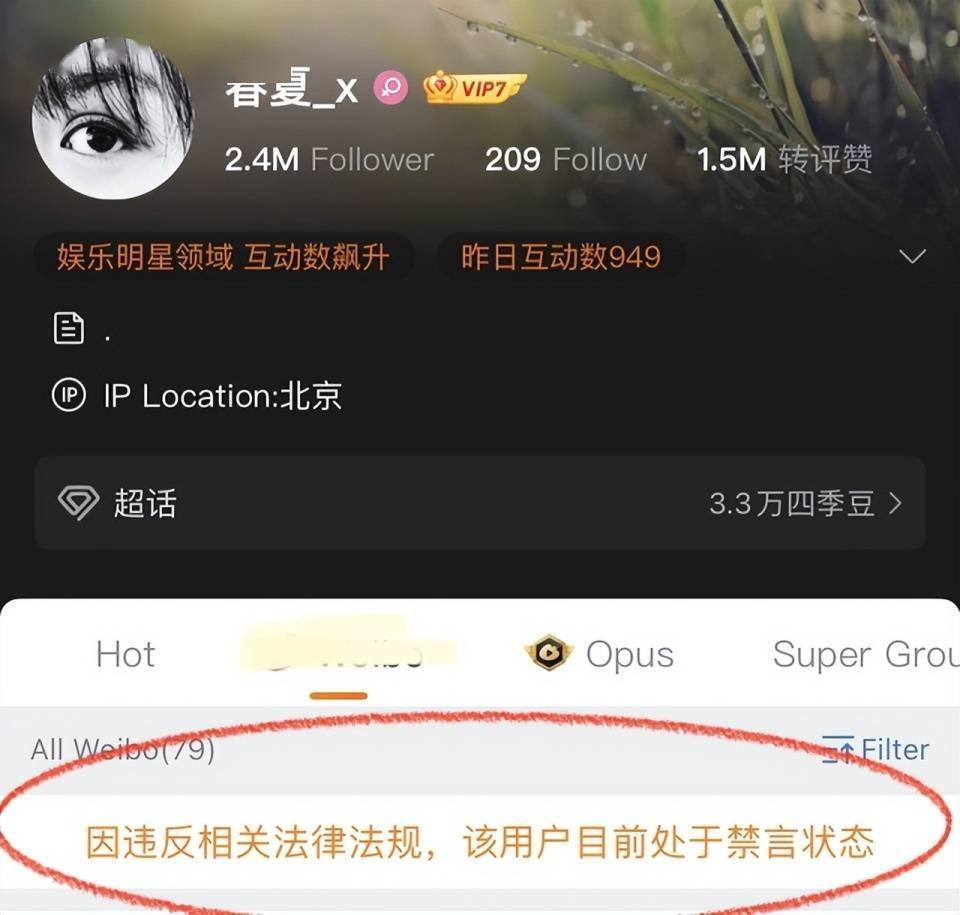Image resolution: width=960 pixels, height=915 pixels.
Task: Switch to the Super Group tab
Action: (864, 655)
